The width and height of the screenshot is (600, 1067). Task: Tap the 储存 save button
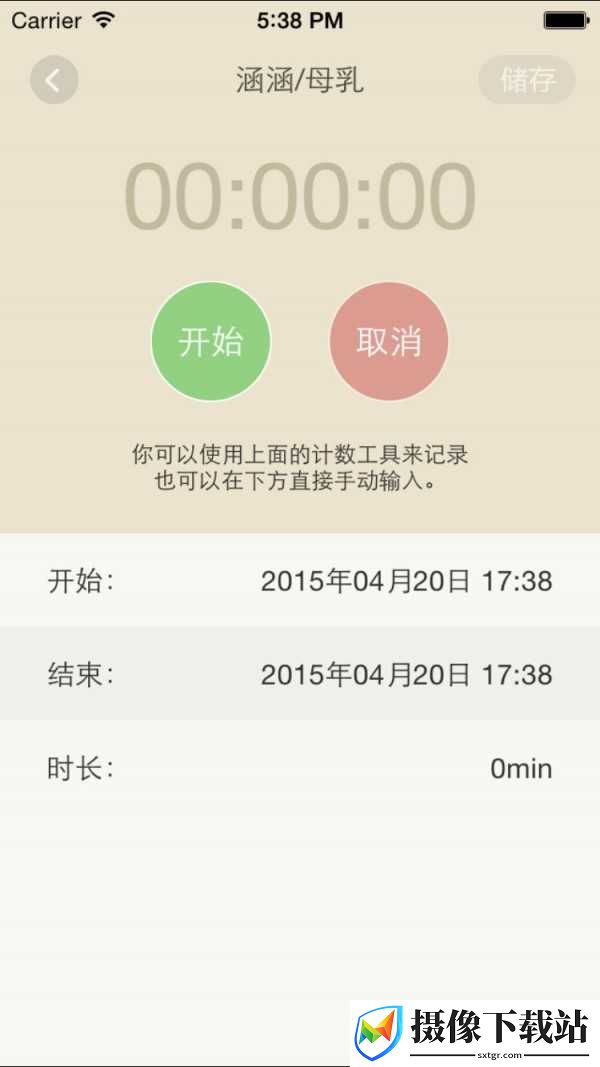pos(527,80)
